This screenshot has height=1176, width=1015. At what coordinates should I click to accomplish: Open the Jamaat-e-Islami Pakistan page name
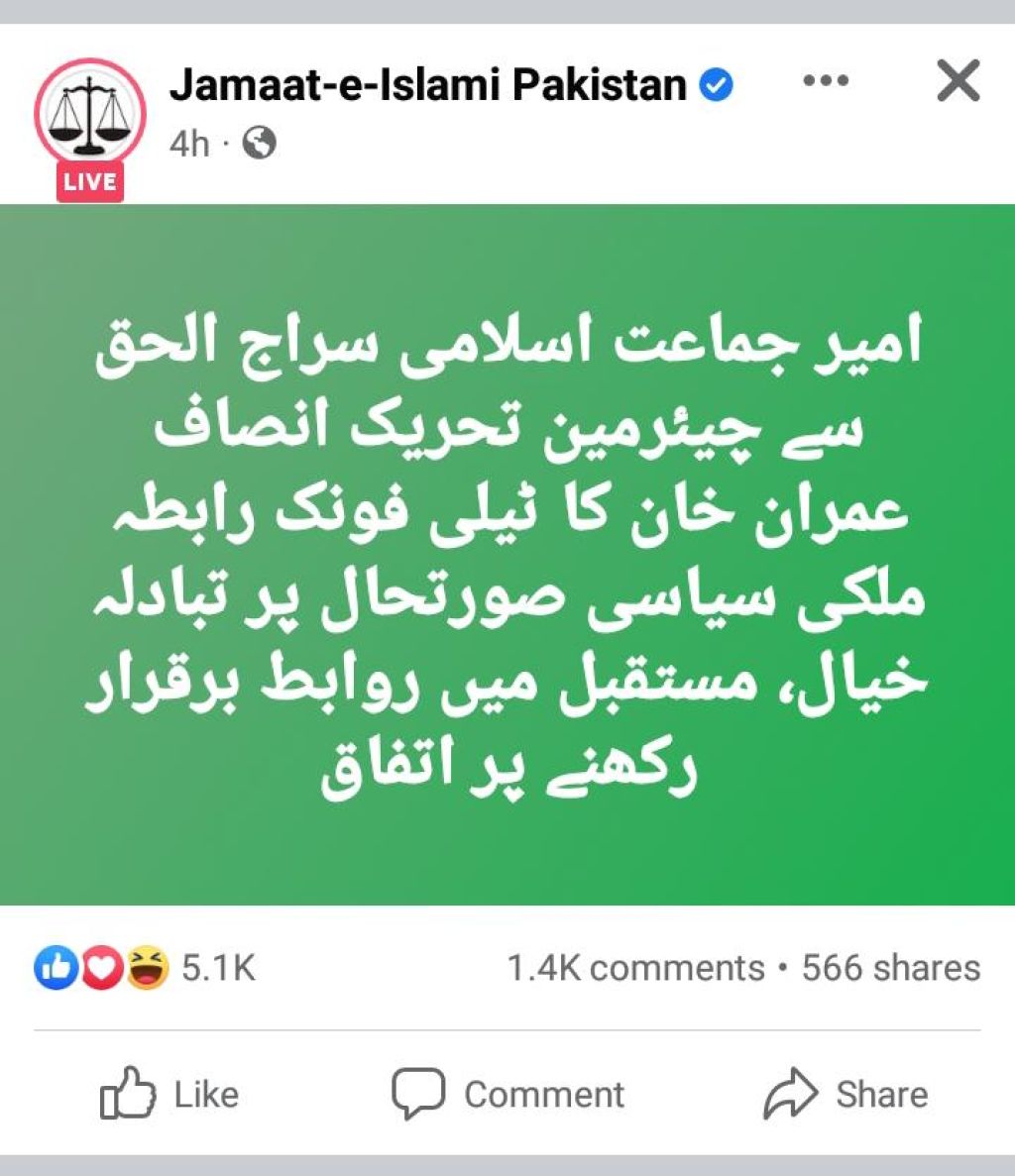(x=428, y=85)
